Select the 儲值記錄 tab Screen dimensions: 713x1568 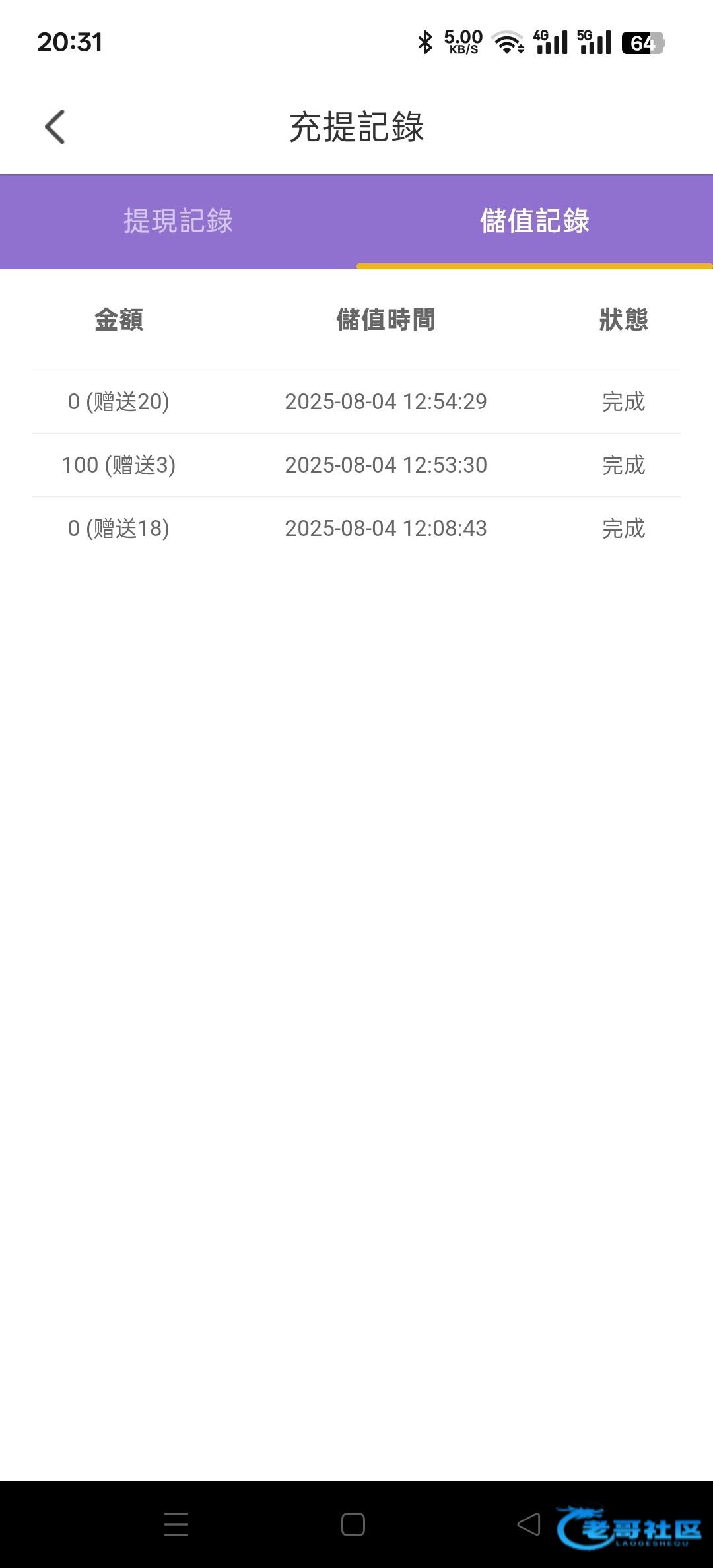click(535, 221)
